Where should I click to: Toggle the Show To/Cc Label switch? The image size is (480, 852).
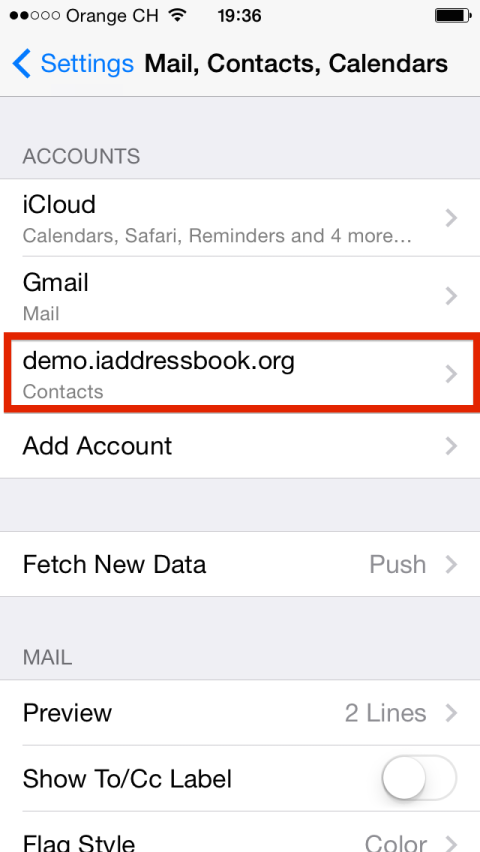point(419,778)
